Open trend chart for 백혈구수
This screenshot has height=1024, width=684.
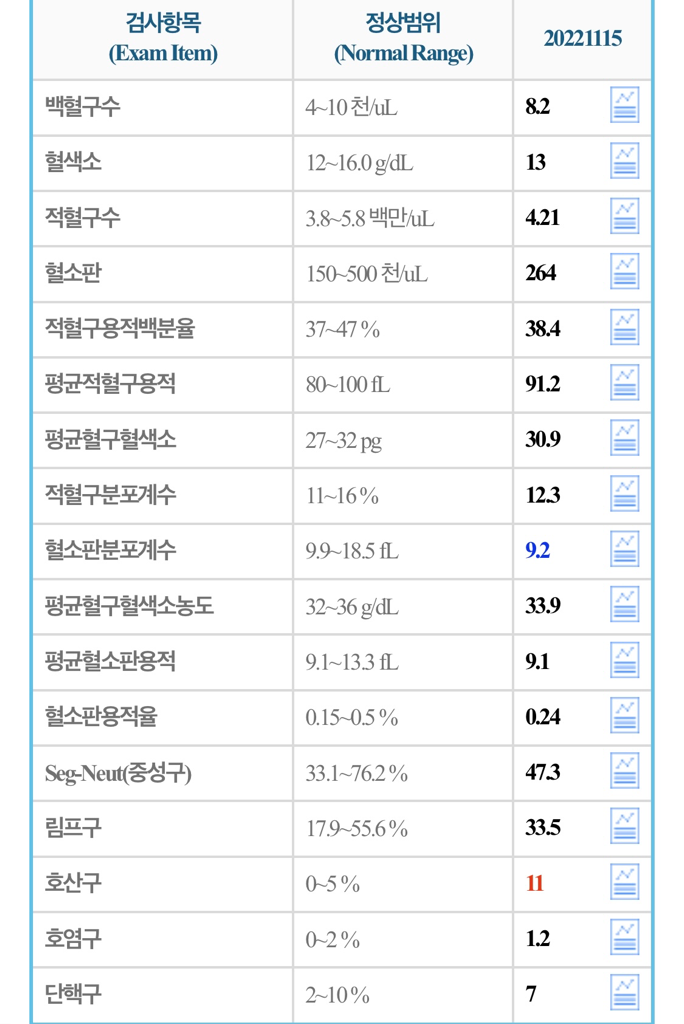(x=624, y=105)
